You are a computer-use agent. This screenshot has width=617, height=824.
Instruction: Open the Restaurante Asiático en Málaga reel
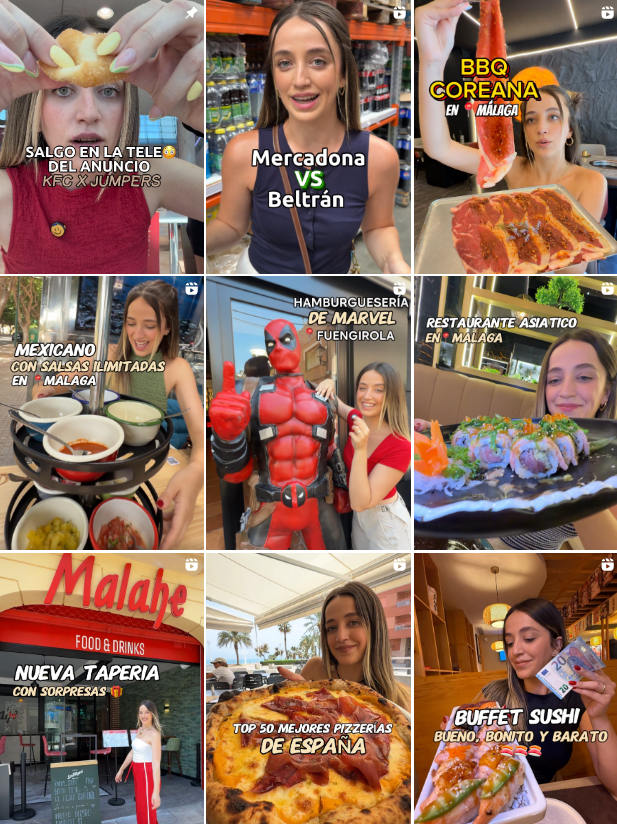coord(515,412)
